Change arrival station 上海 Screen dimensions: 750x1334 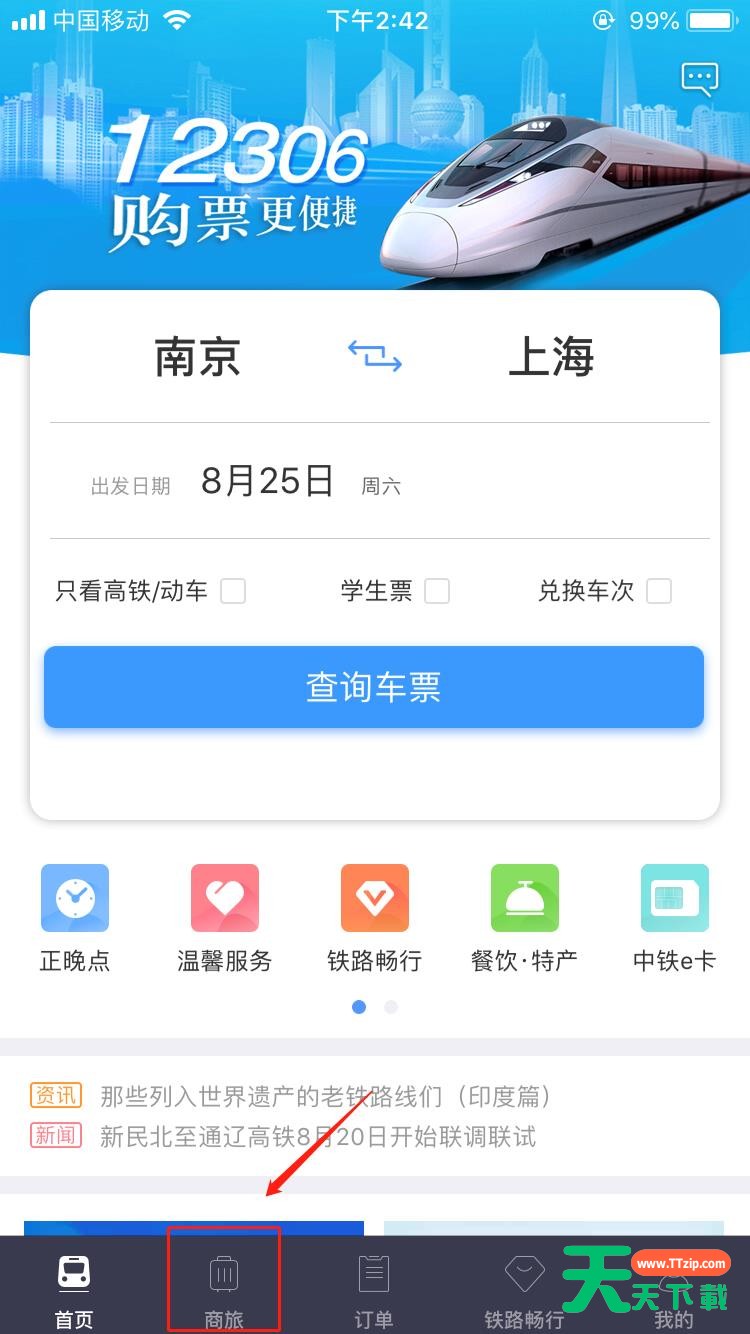click(x=551, y=357)
